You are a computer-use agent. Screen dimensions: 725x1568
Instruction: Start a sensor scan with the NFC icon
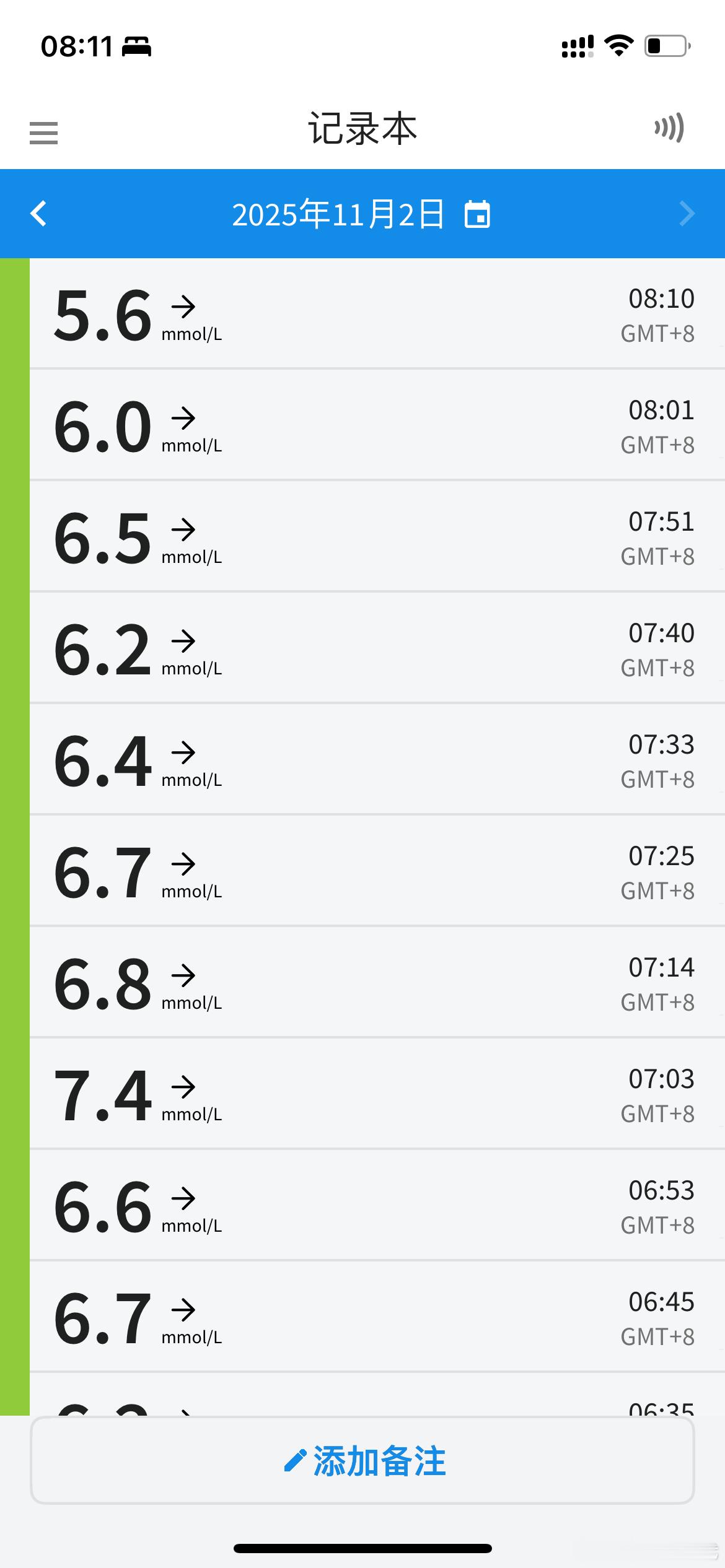coord(669,128)
